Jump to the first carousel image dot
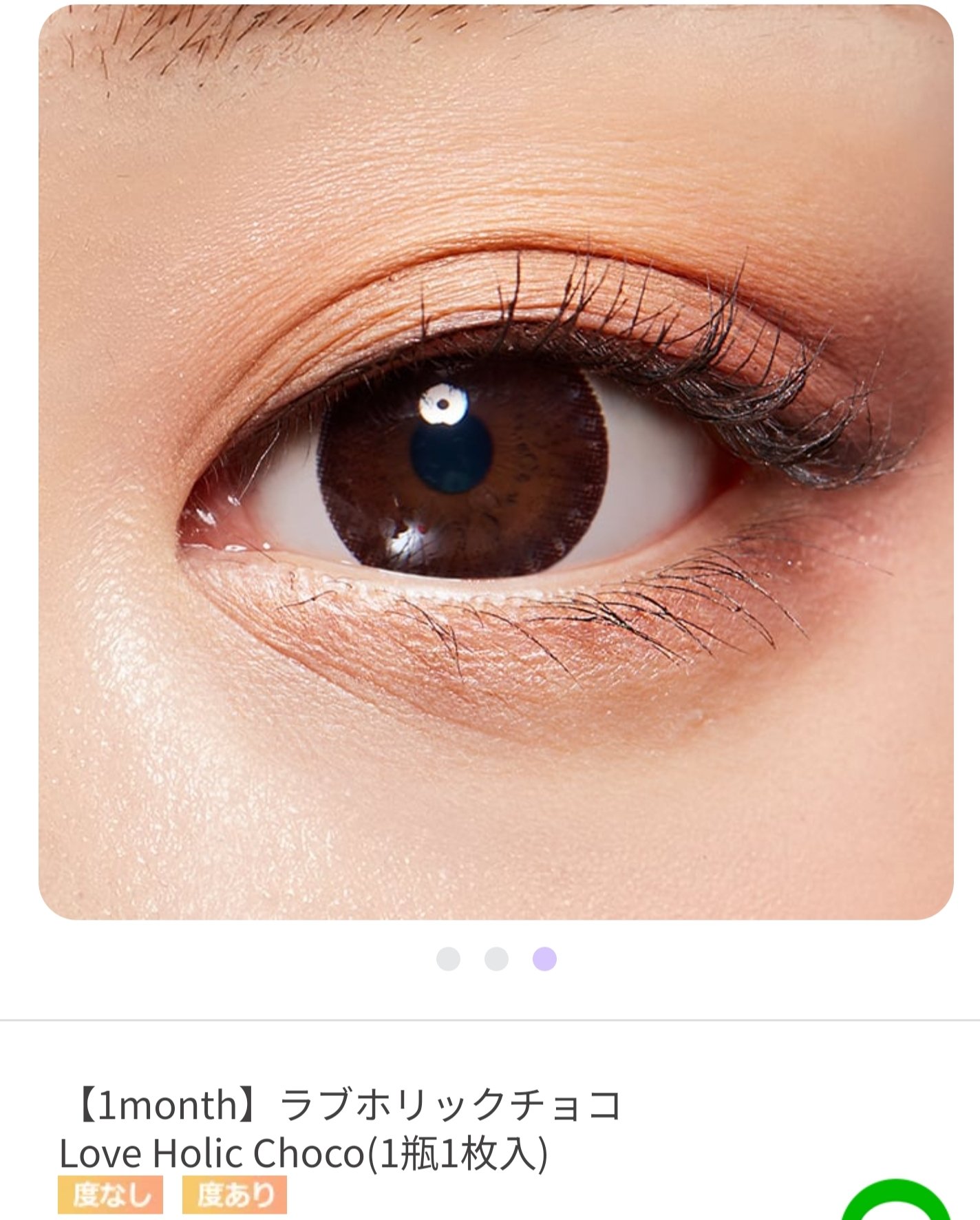 448,958
